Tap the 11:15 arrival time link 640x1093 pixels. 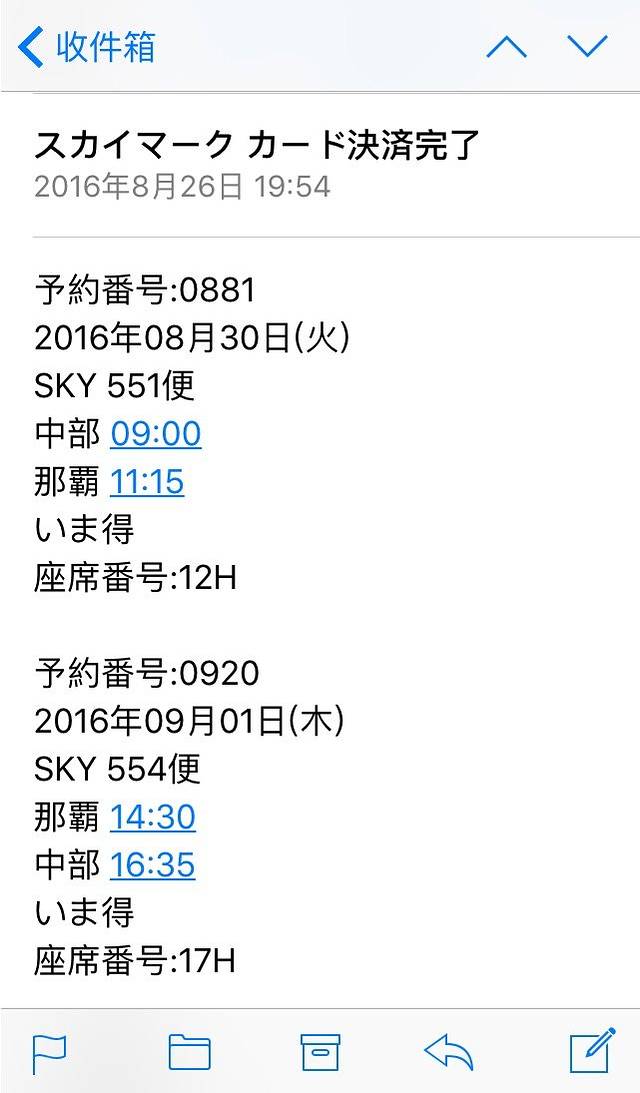click(147, 482)
